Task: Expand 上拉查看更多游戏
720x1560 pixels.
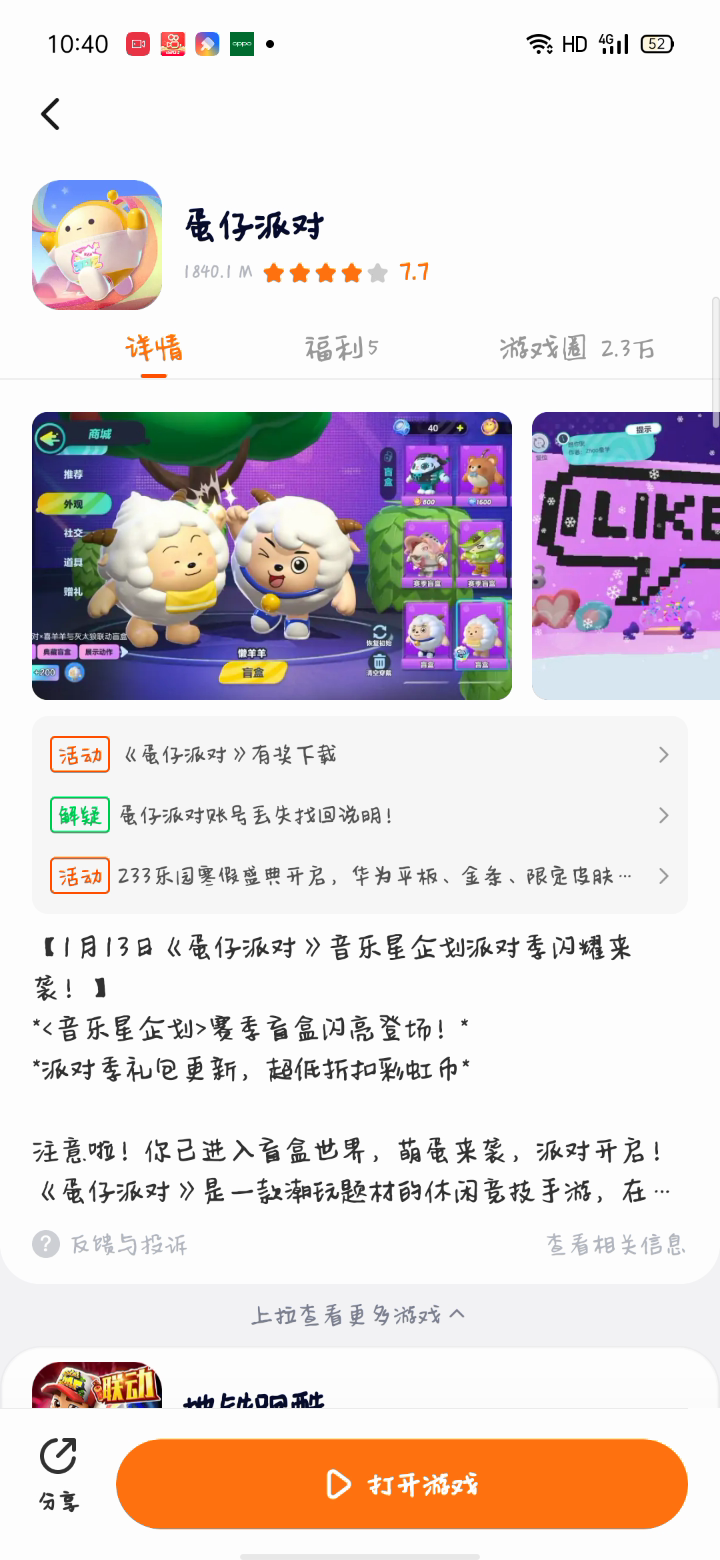Action: (358, 1315)
